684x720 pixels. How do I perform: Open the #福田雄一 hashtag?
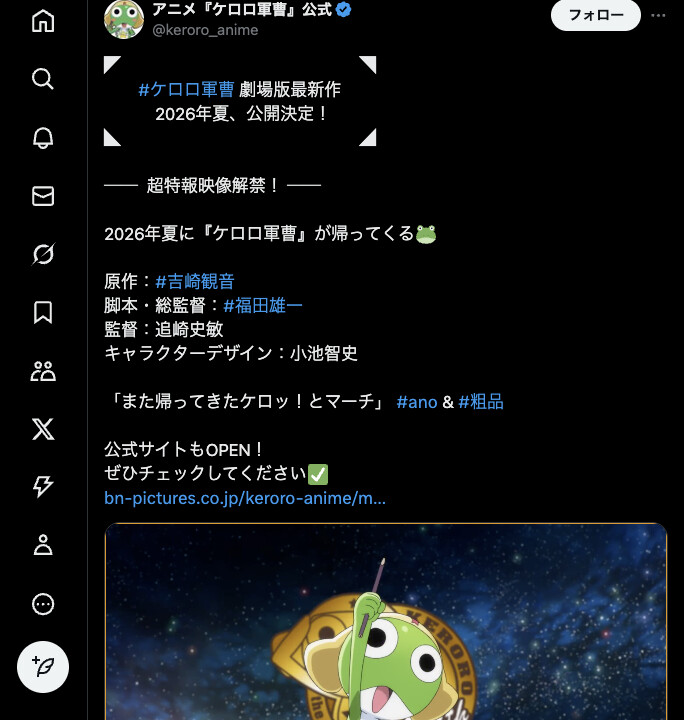262,305
